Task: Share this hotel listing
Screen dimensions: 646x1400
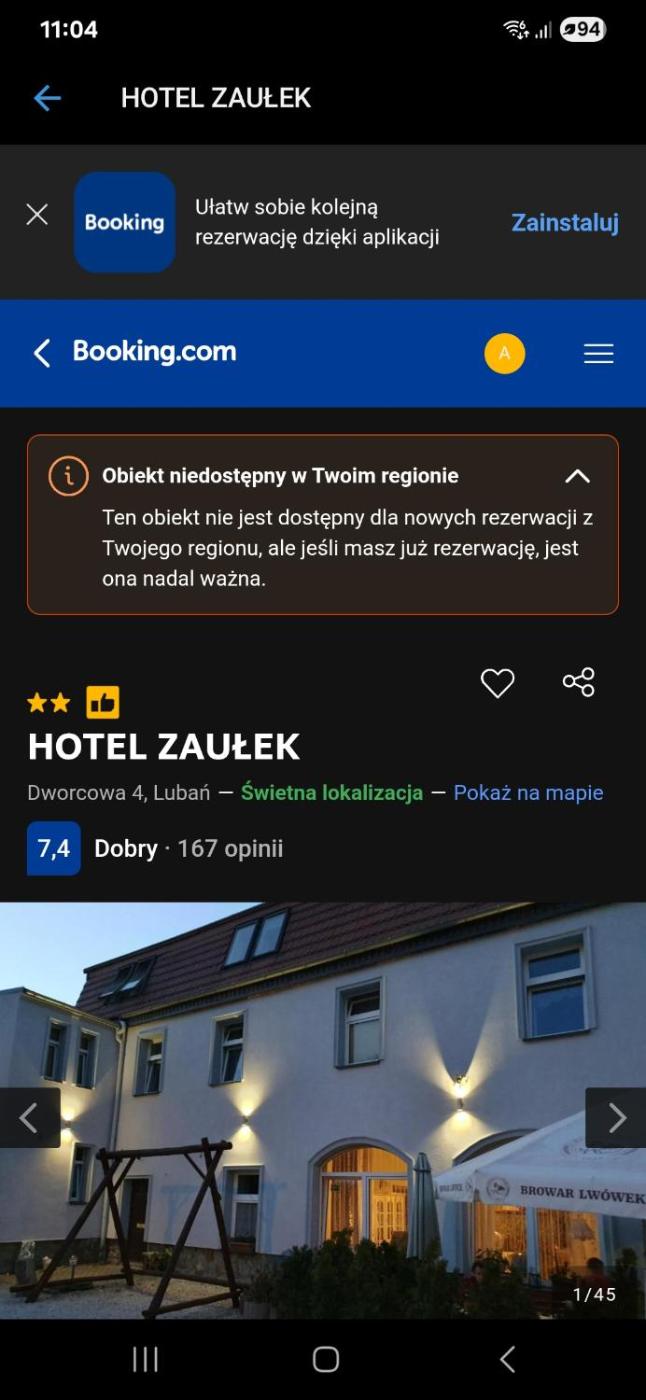Action: pyautogui.click(x=579, y=682)
